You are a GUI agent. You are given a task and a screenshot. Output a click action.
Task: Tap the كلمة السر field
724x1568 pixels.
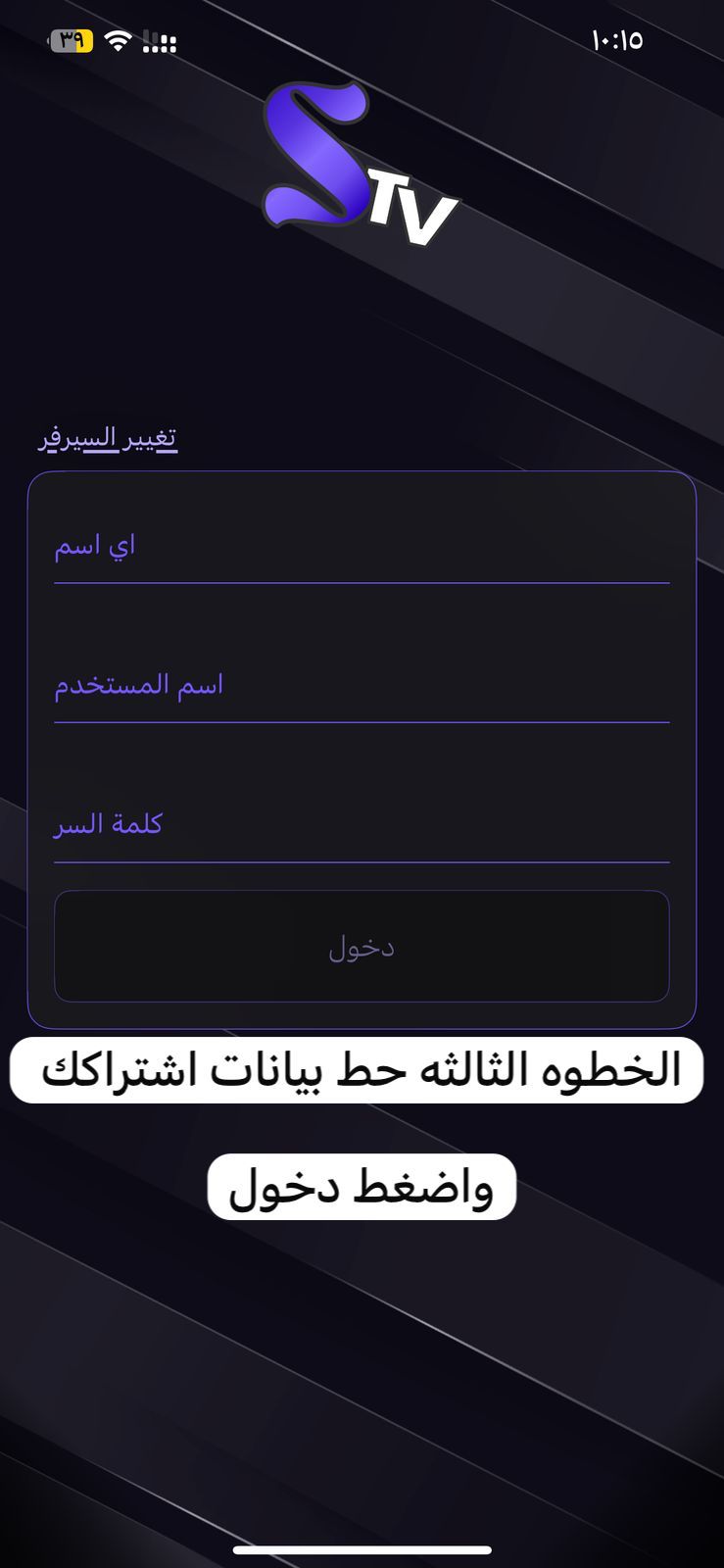(x=362, y=825)
